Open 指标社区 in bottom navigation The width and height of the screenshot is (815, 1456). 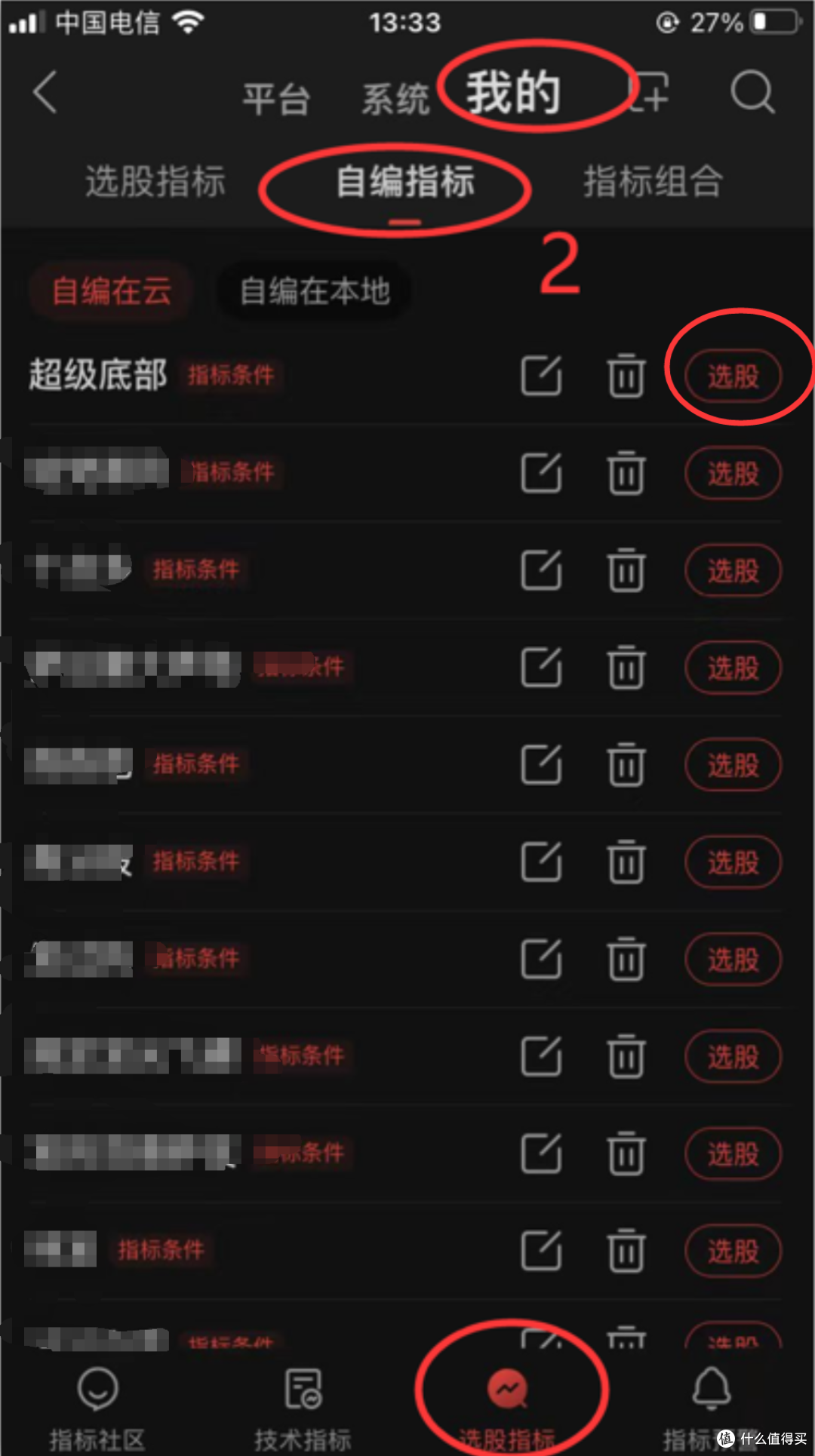point(97,1408)
